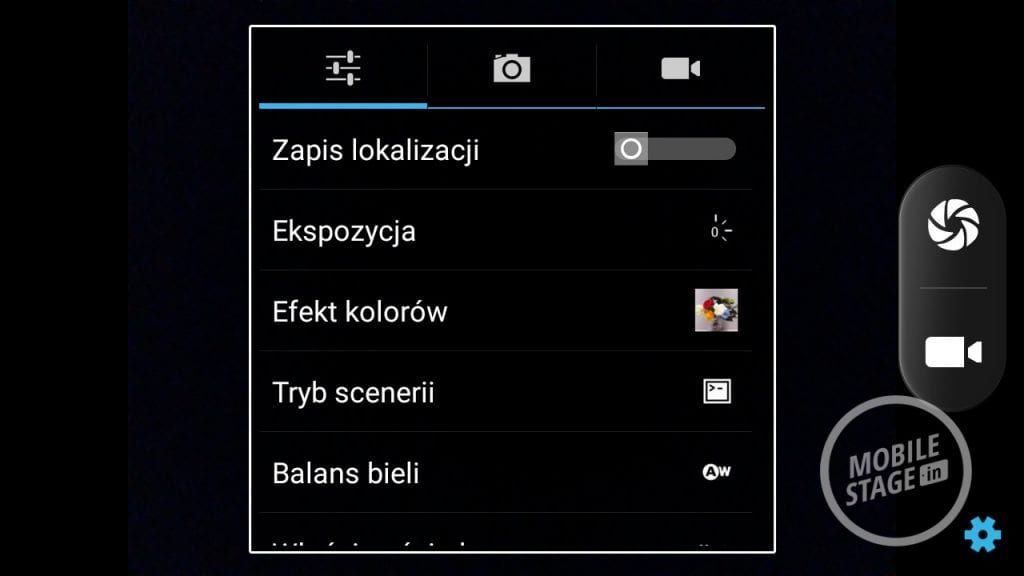1024x576 pixels.
Task: Switch to the general settings sliders tab
Action: click(343, 68)
